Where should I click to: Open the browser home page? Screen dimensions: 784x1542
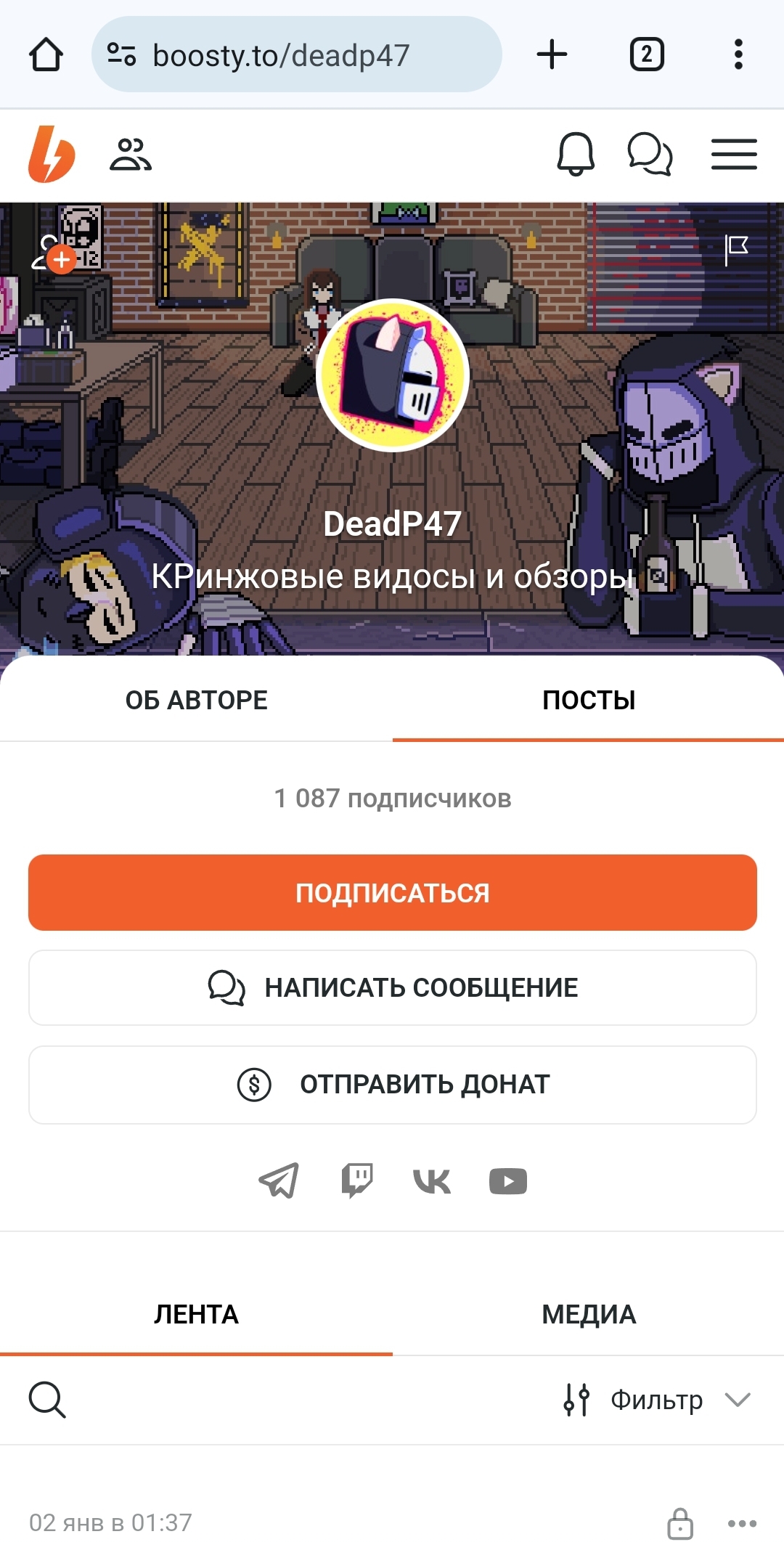(x=46, y=54)
